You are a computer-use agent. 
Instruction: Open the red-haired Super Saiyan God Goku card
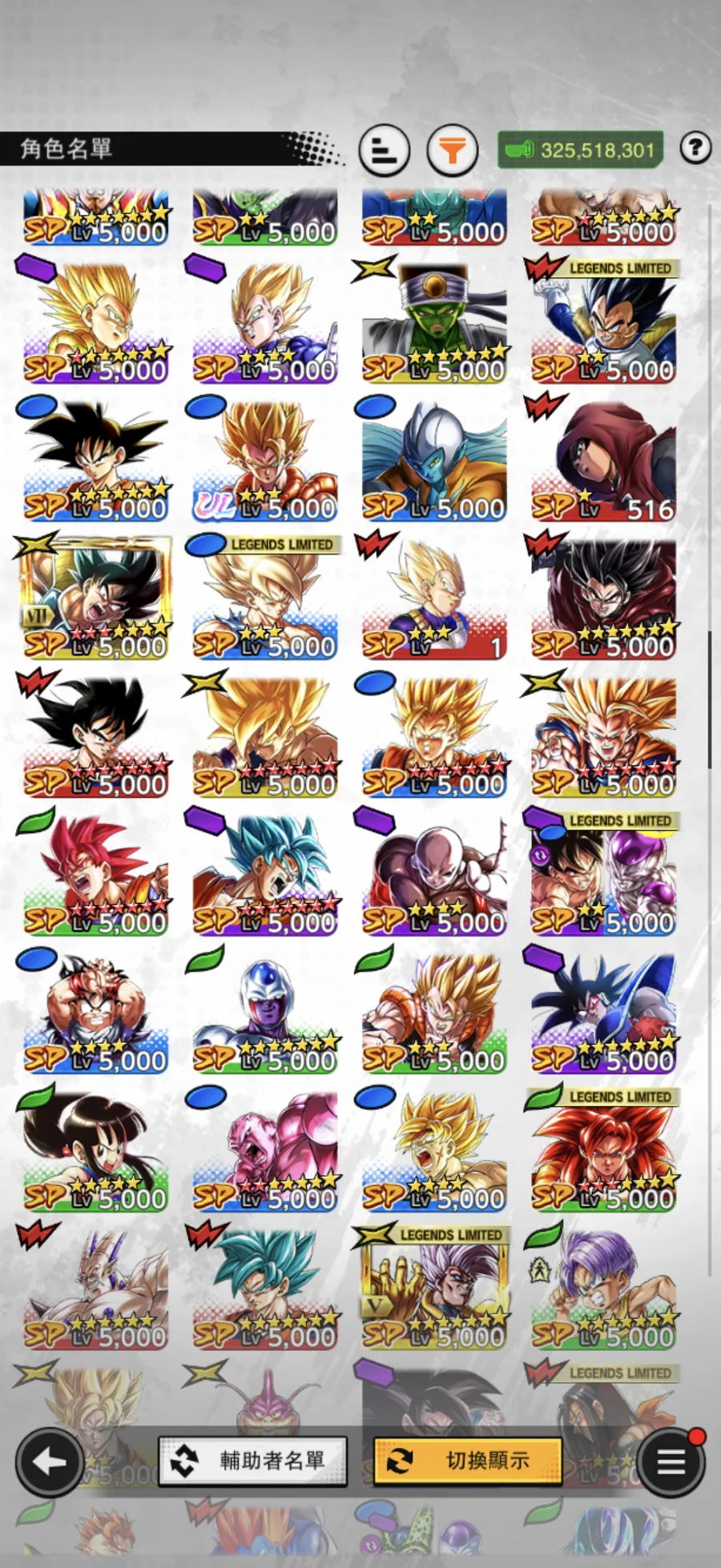point(95,875)
